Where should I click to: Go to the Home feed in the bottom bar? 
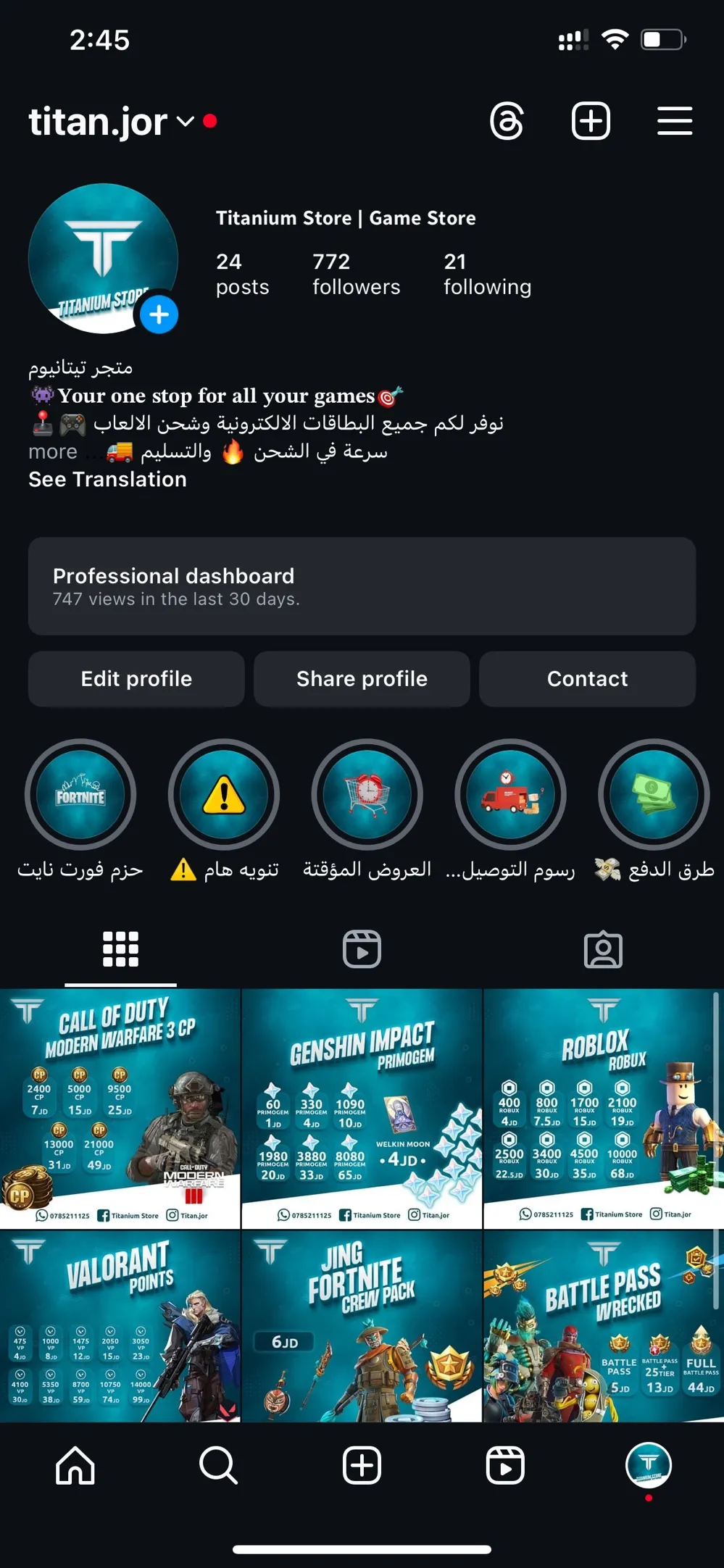click(75, 1465)
